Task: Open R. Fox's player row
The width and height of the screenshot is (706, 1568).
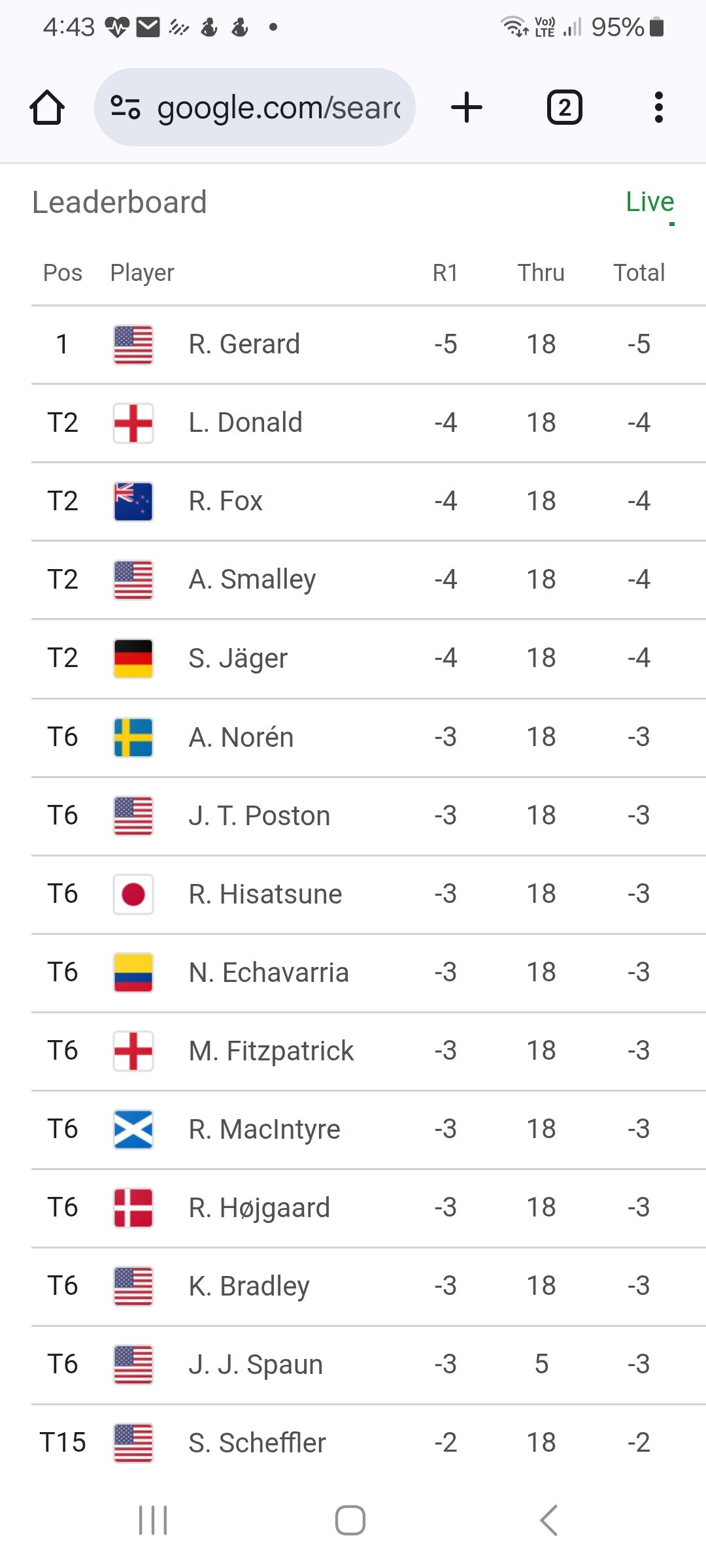Action: coord(226,501)
